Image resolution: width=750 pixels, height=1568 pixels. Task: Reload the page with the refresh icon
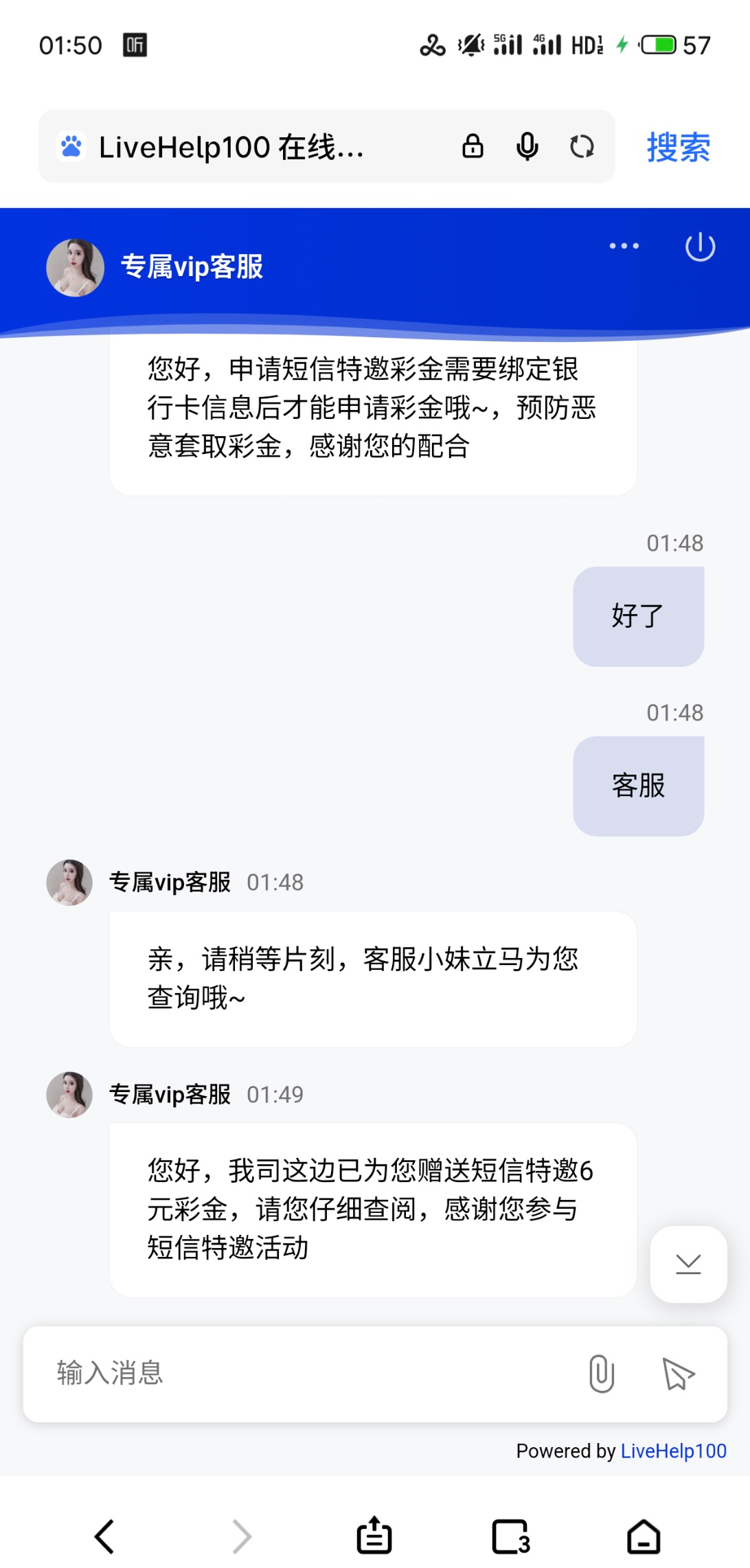[x=582, y=146]
